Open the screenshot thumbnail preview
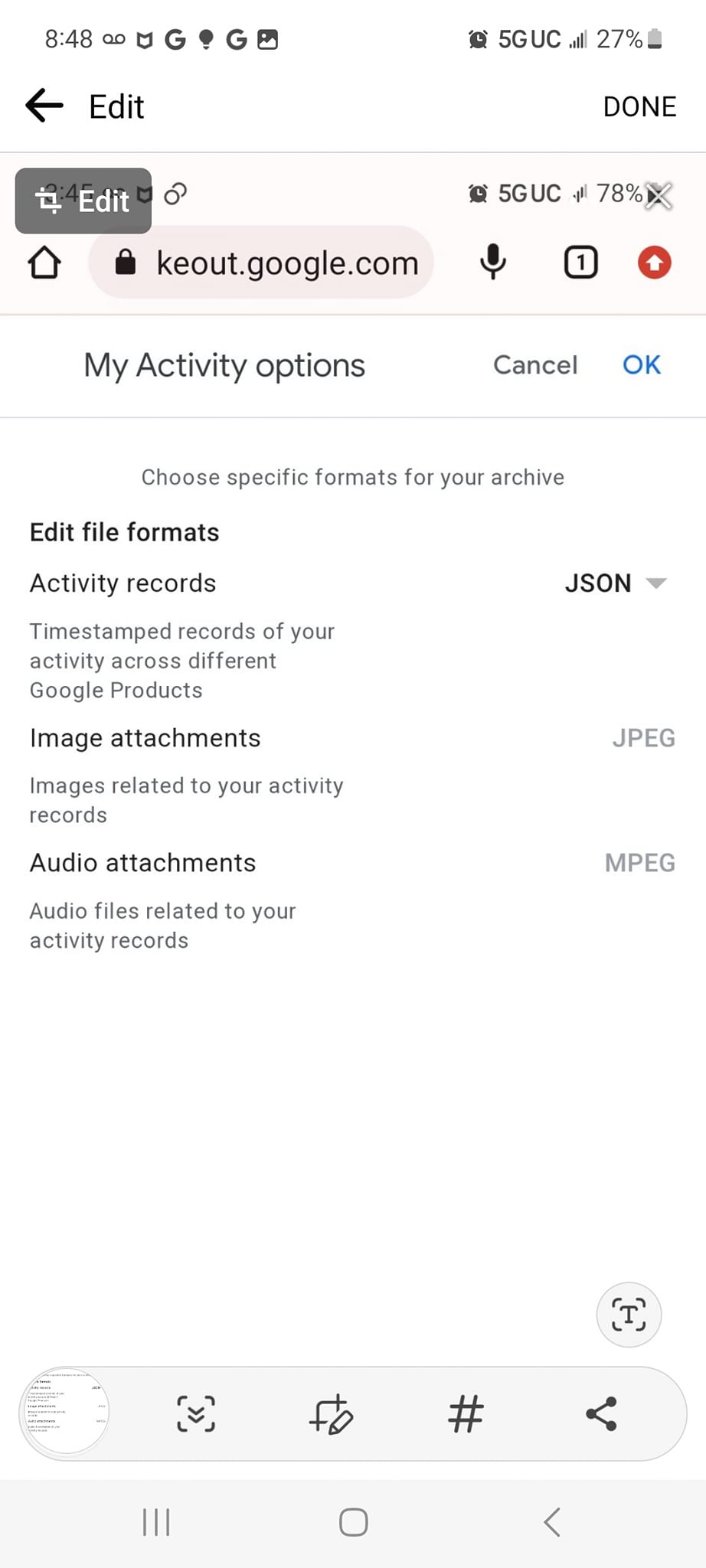 (x=67, y=1413)
